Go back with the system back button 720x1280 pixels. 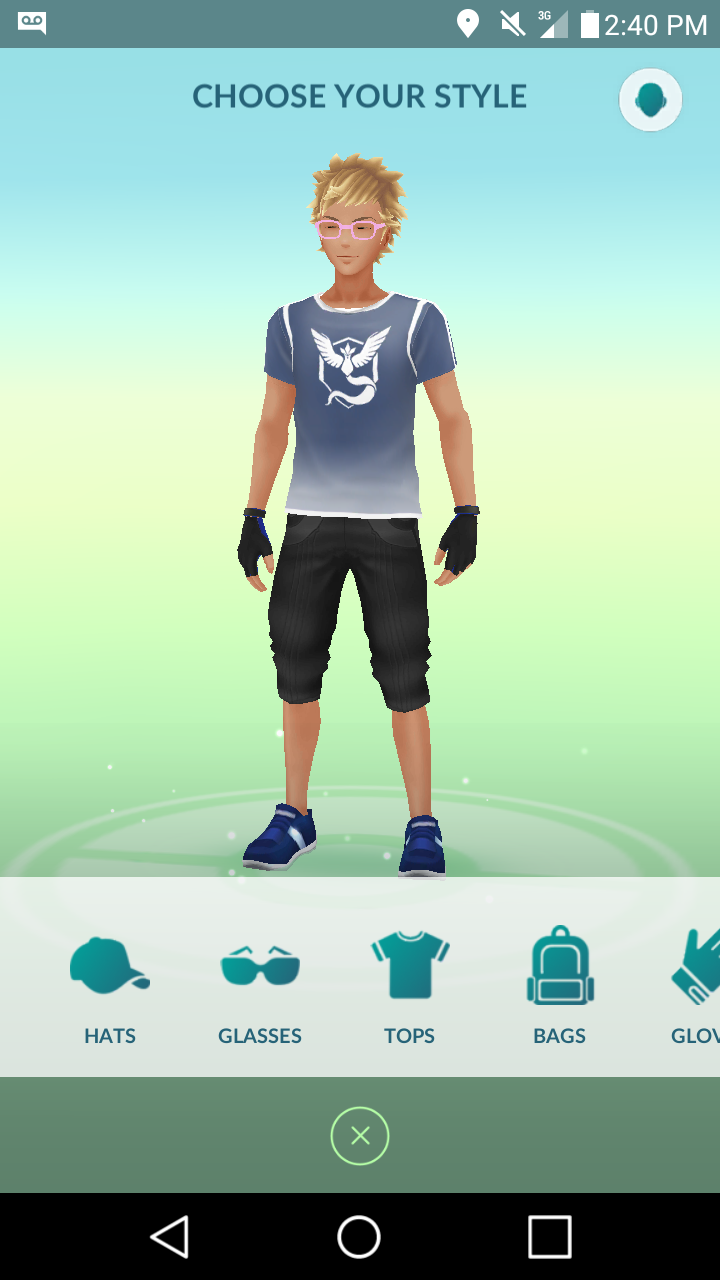coord(170,1237)
